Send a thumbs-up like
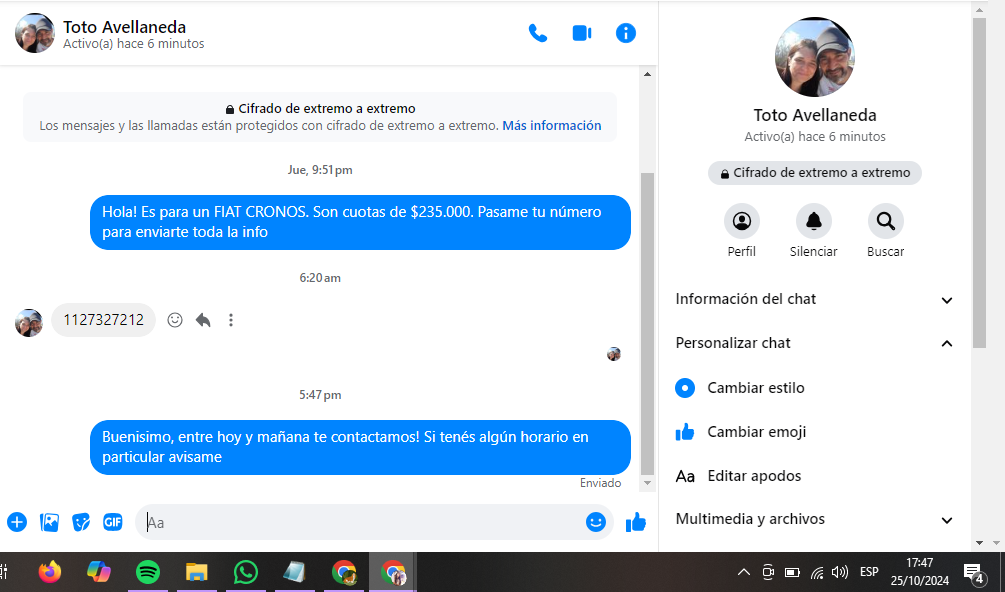 636,522
